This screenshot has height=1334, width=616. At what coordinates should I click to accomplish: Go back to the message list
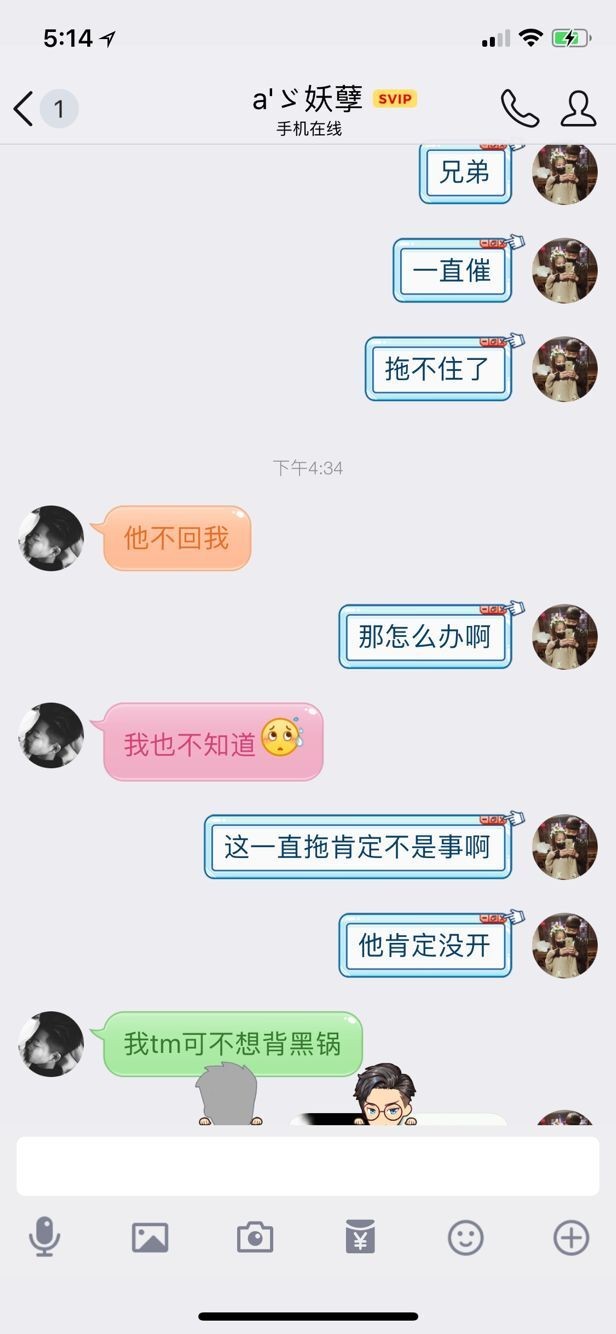pos(24,108)
